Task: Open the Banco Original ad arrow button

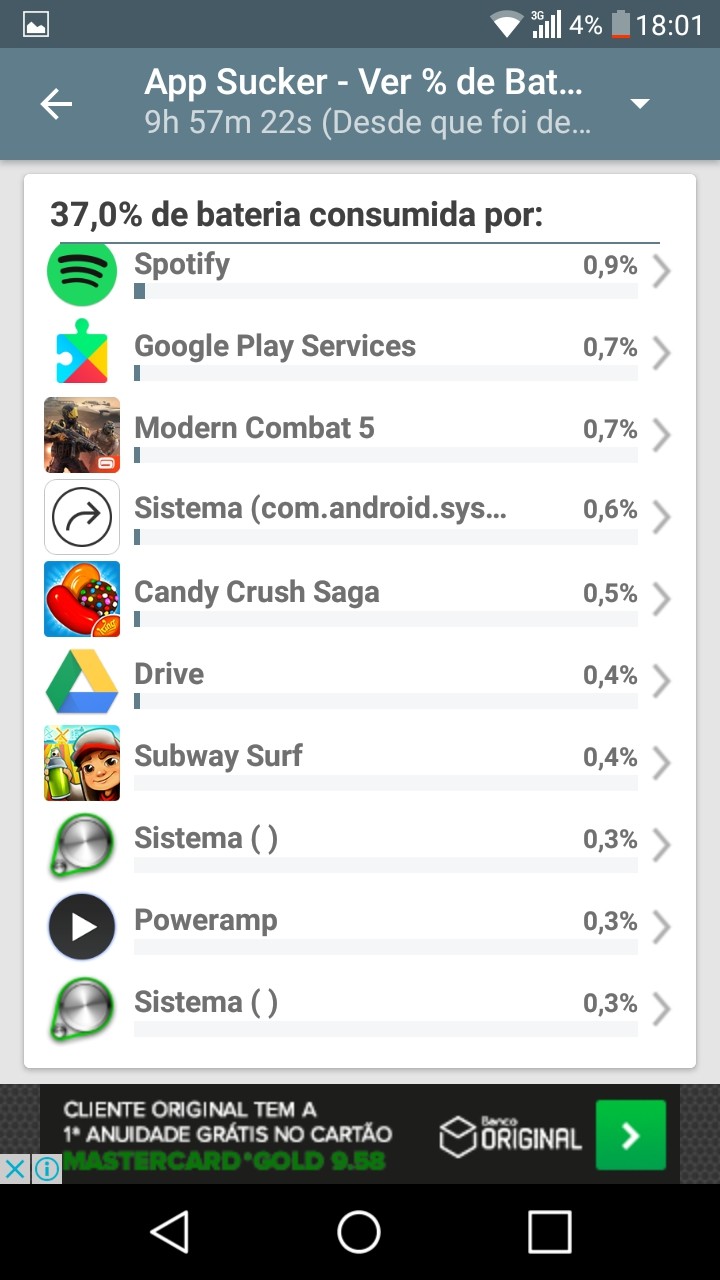Action: [630, 1135]
